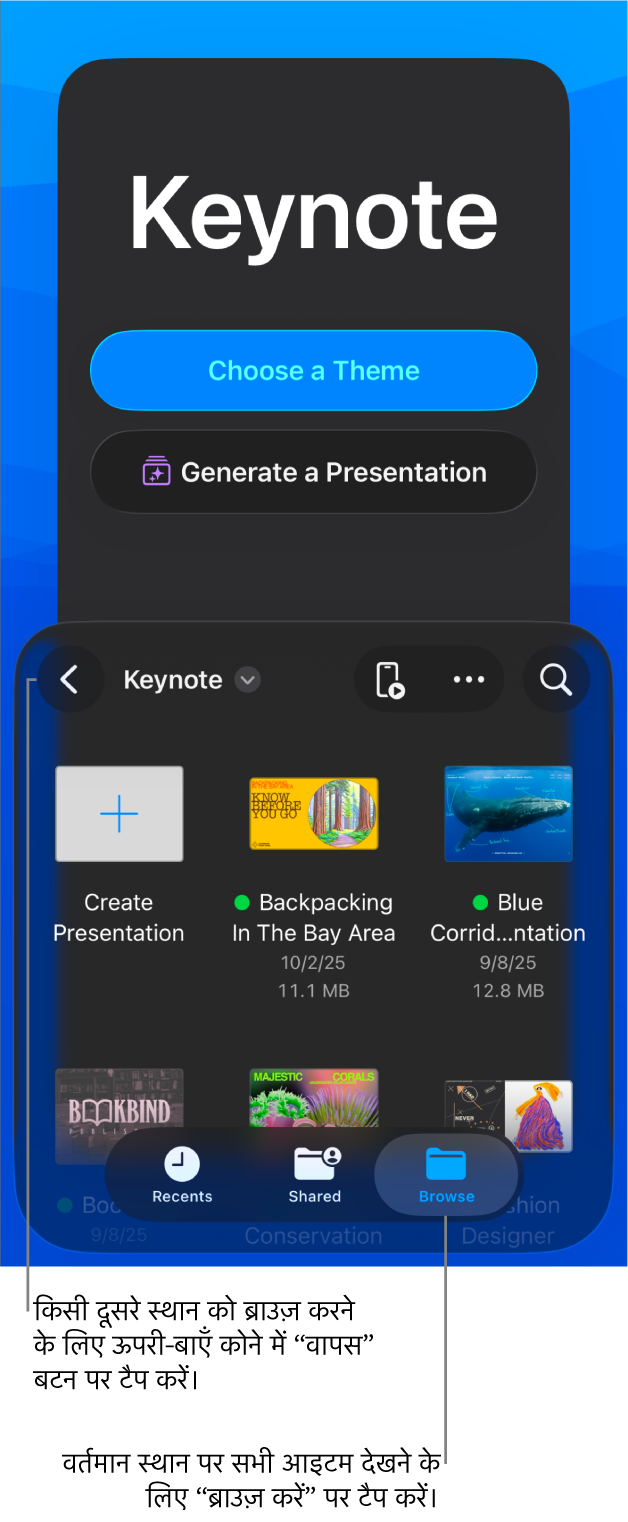Viewport: 628px width, 1522px height.
Task: Go back with the arrow
Action: (x=69, y=680)
